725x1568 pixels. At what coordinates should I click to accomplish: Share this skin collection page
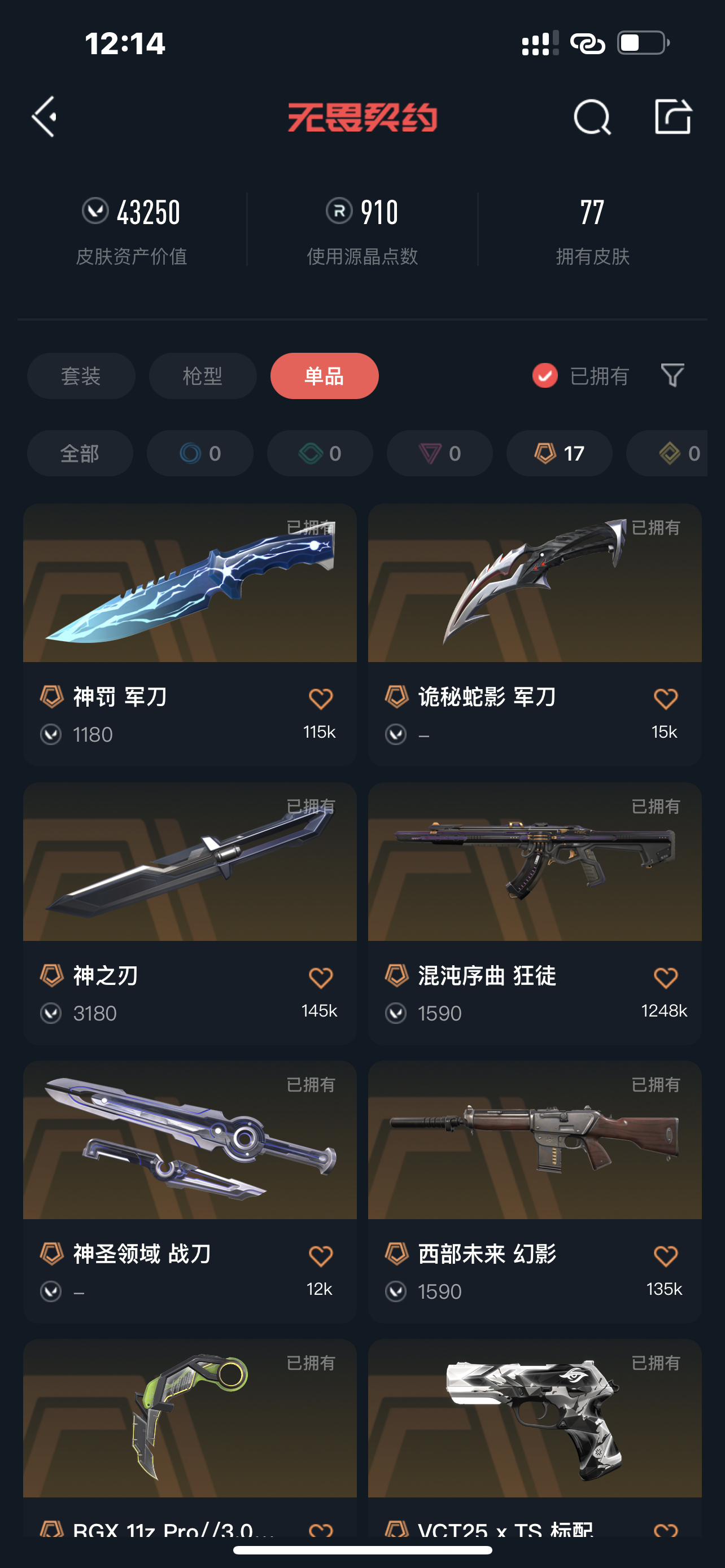pos(672,116)
